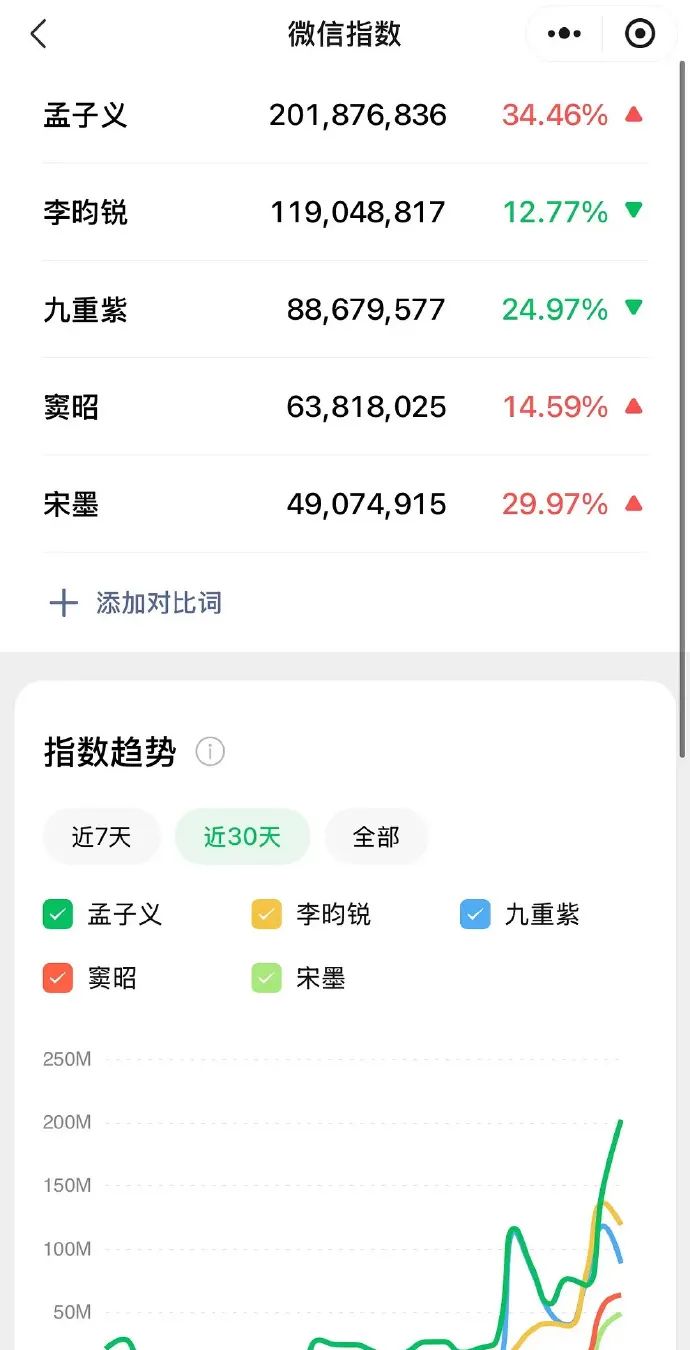Screen dimensions: 690x1350
Task: Open the 九重紫 index row
Action: (344, 310)
